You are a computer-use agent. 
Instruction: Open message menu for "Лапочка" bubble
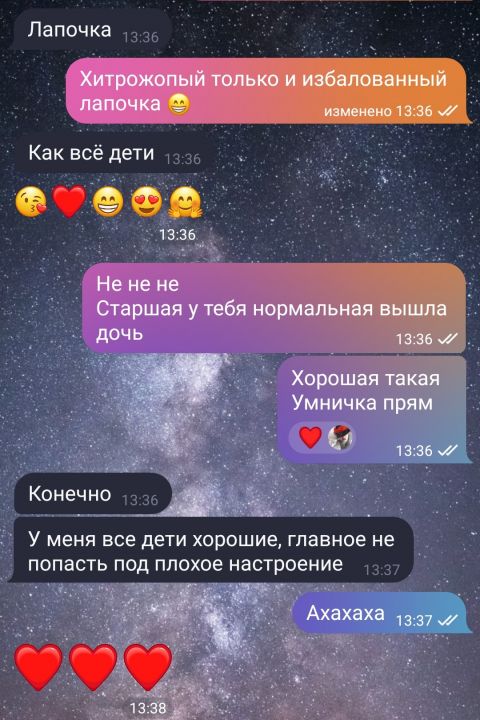coord(91,30)
